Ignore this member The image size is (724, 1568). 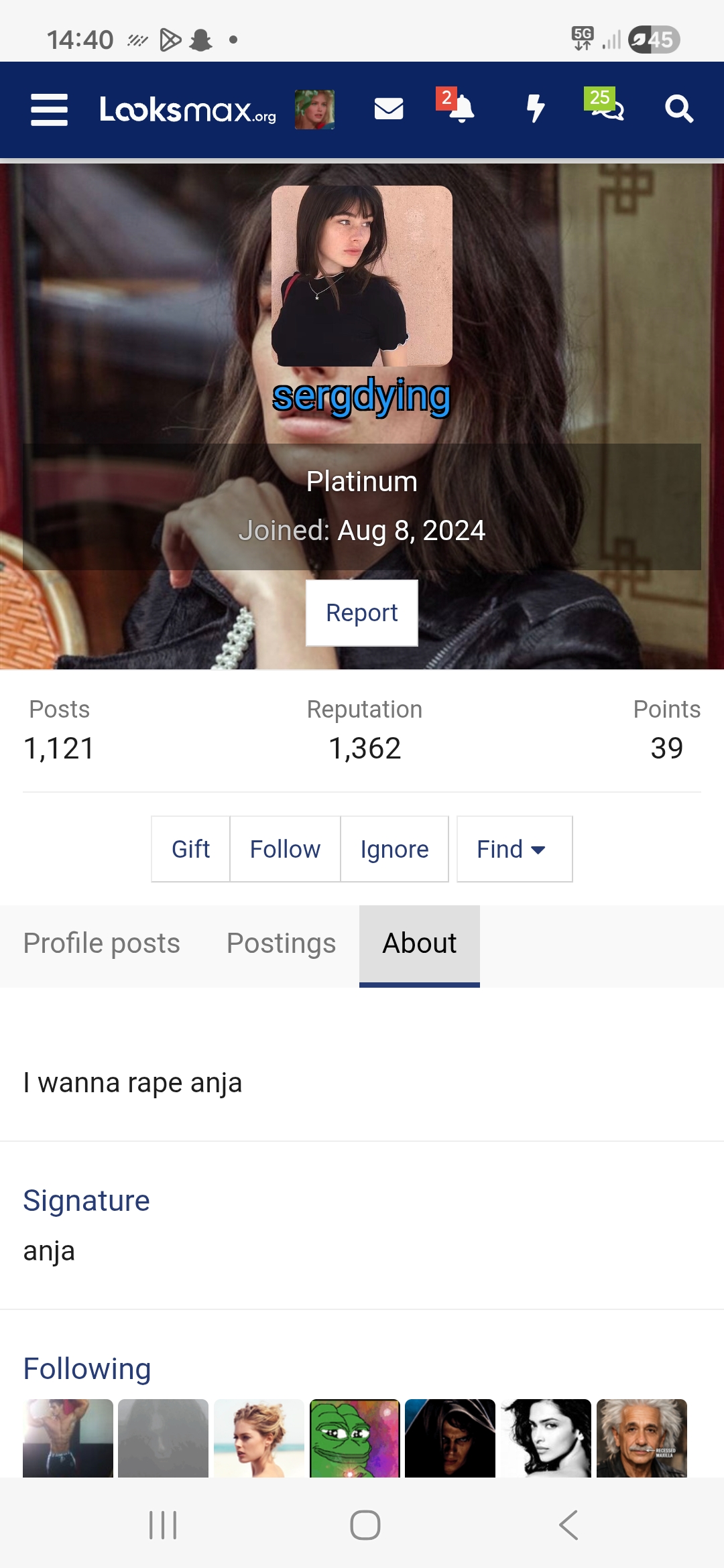[394, 849]
